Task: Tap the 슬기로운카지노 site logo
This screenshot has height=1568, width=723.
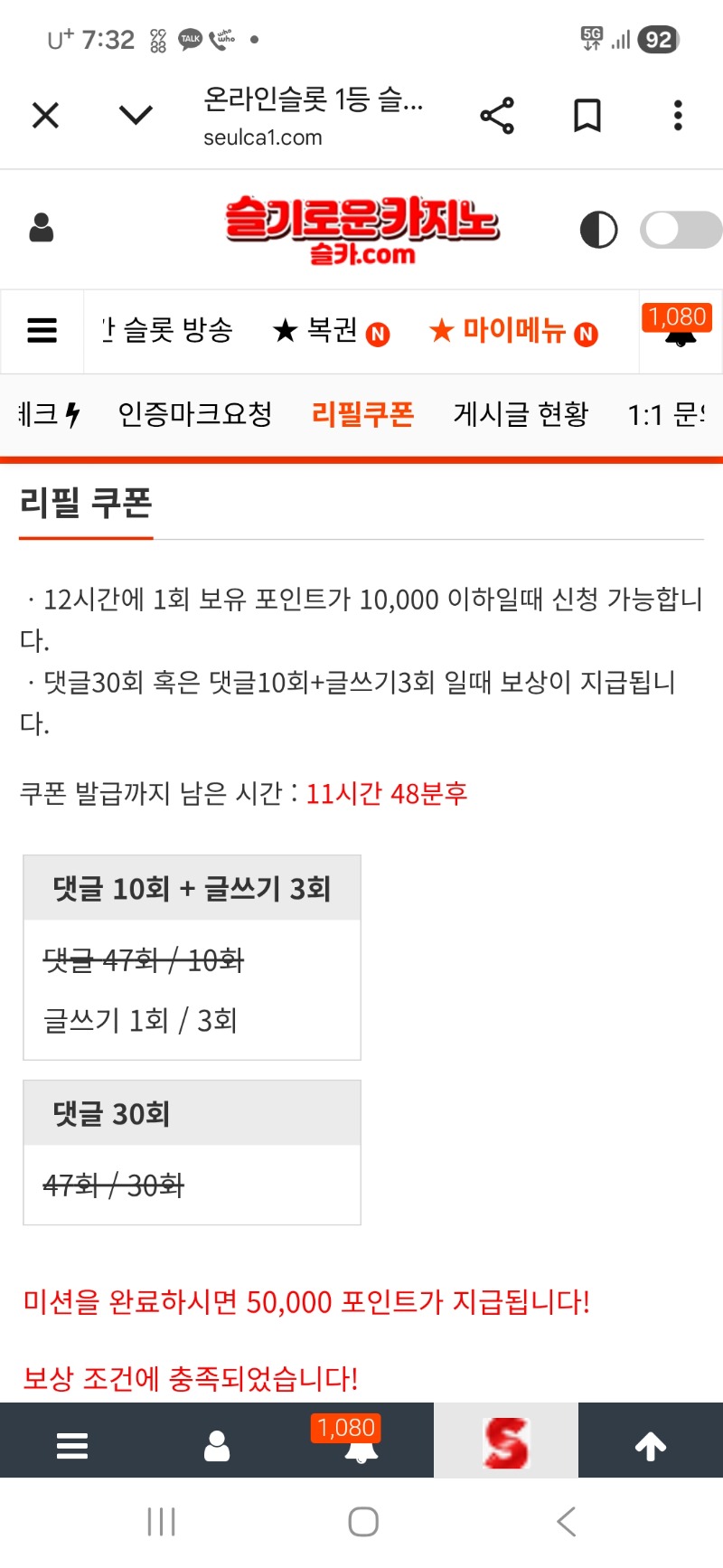Action: (x=361, y=229)
